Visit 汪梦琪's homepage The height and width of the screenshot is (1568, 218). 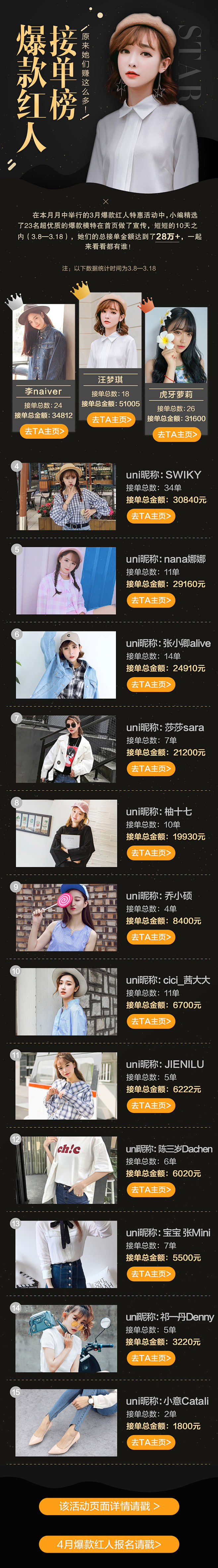pos(110,419)
